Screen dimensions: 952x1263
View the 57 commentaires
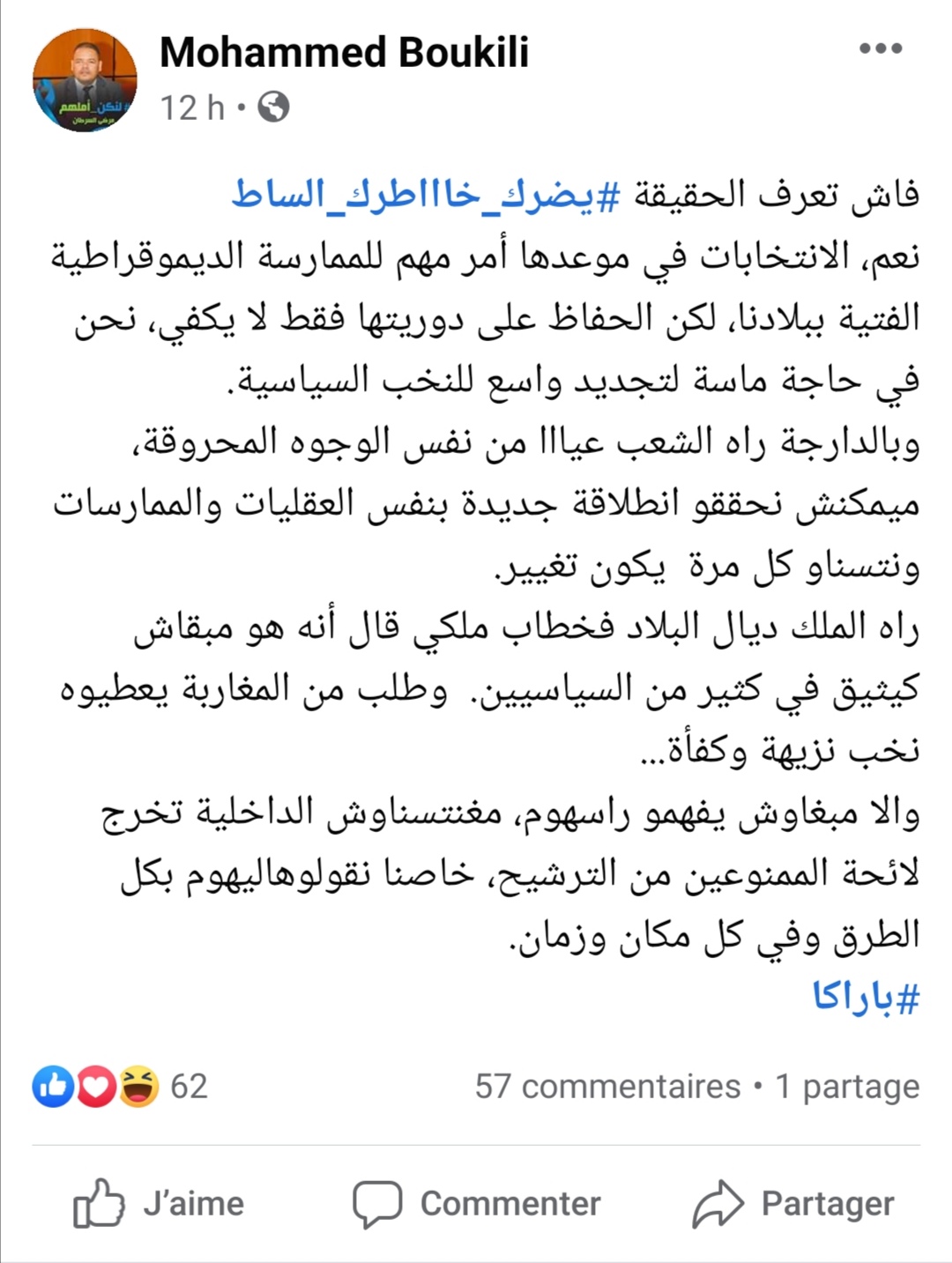(607, 1087)
